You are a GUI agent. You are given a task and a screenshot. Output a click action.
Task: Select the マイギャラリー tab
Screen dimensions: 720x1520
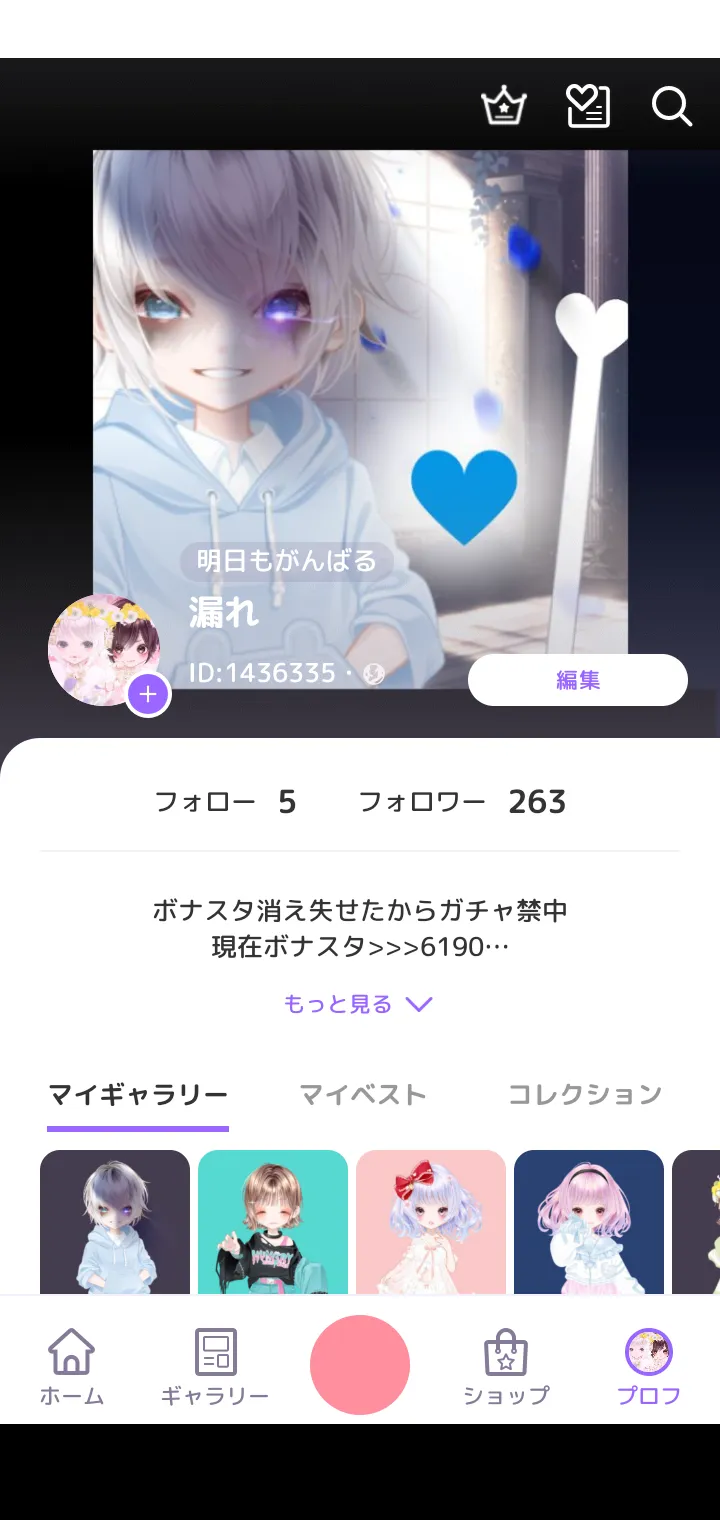[x=138, y=1095]
